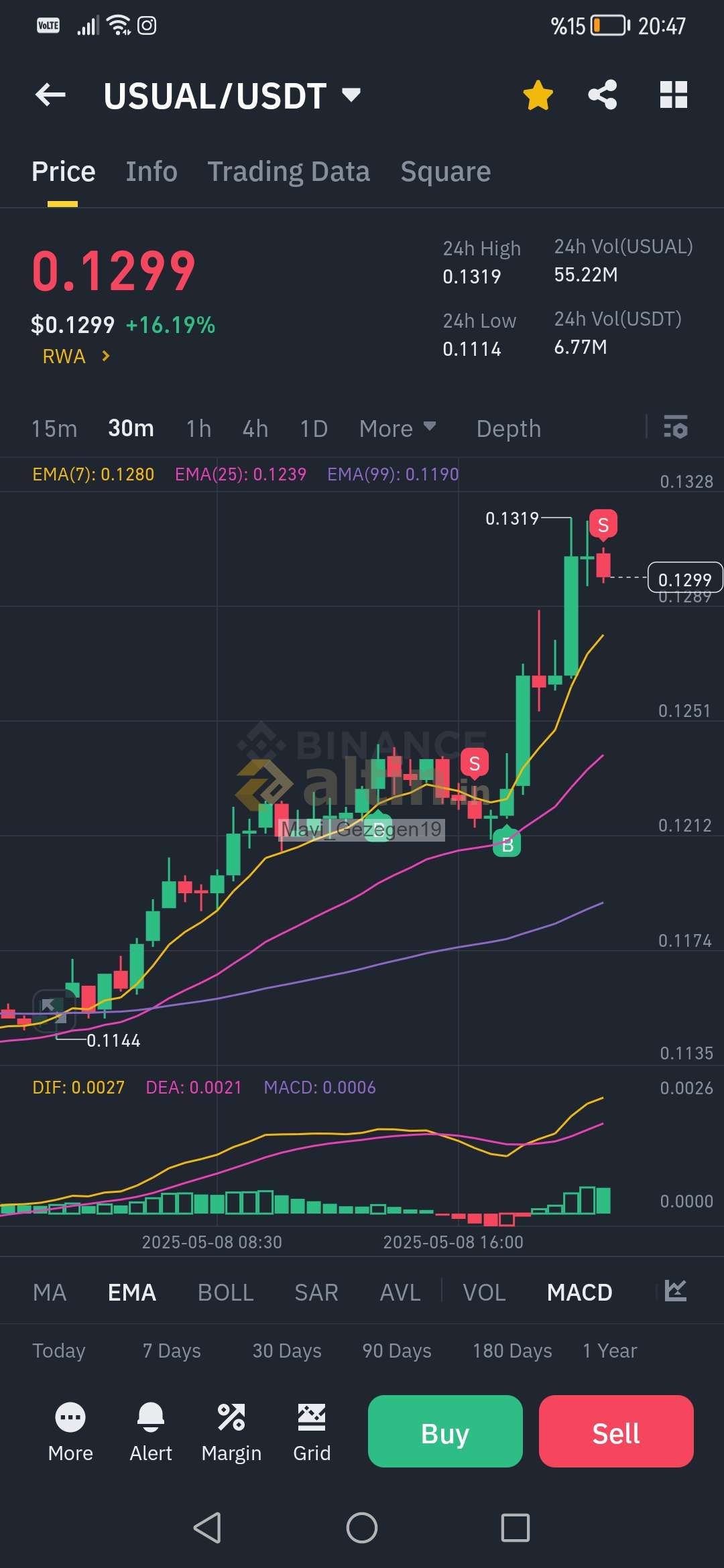Tap the green Buy button
Screen dimensions: 724x1568
(x=445, y=1431)
